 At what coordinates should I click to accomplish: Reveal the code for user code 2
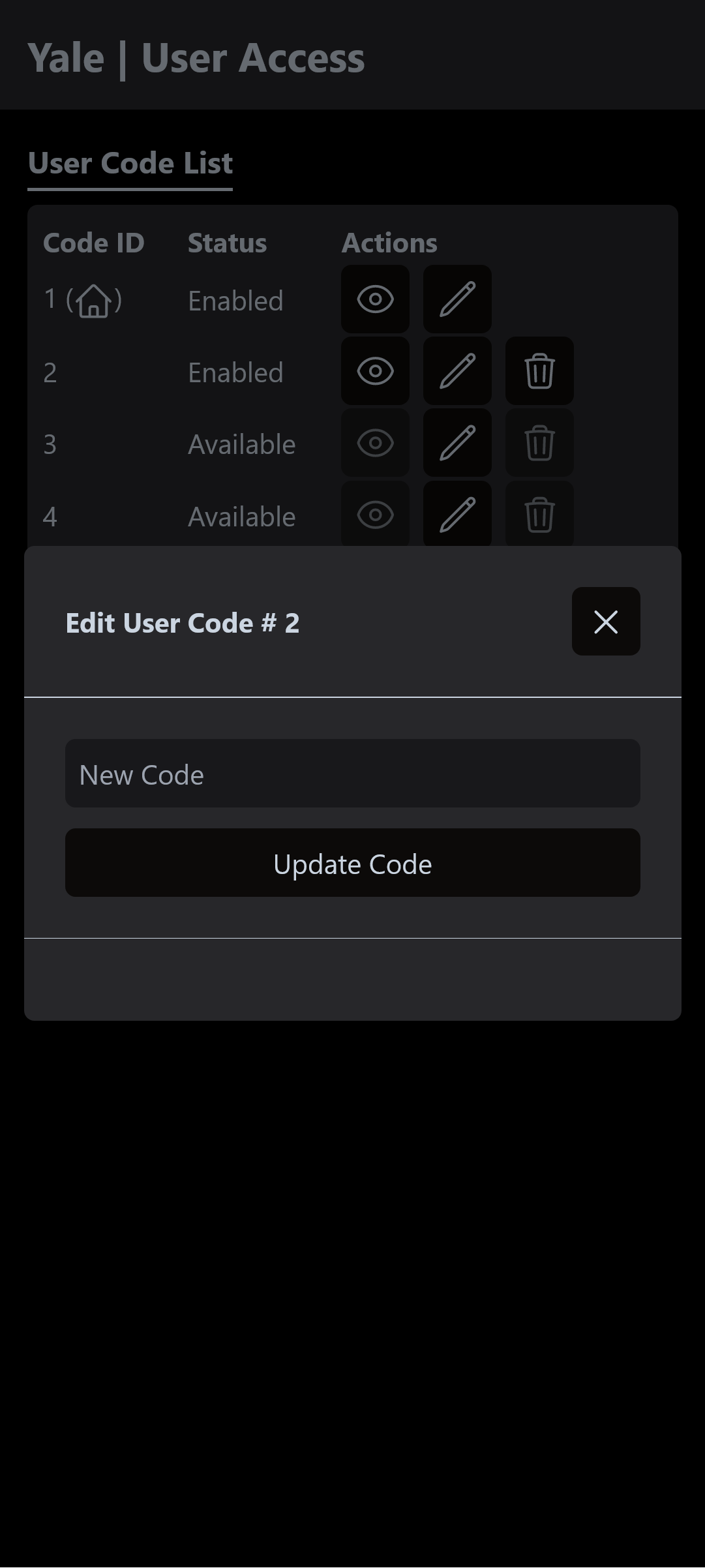click(x=375, y=371)
